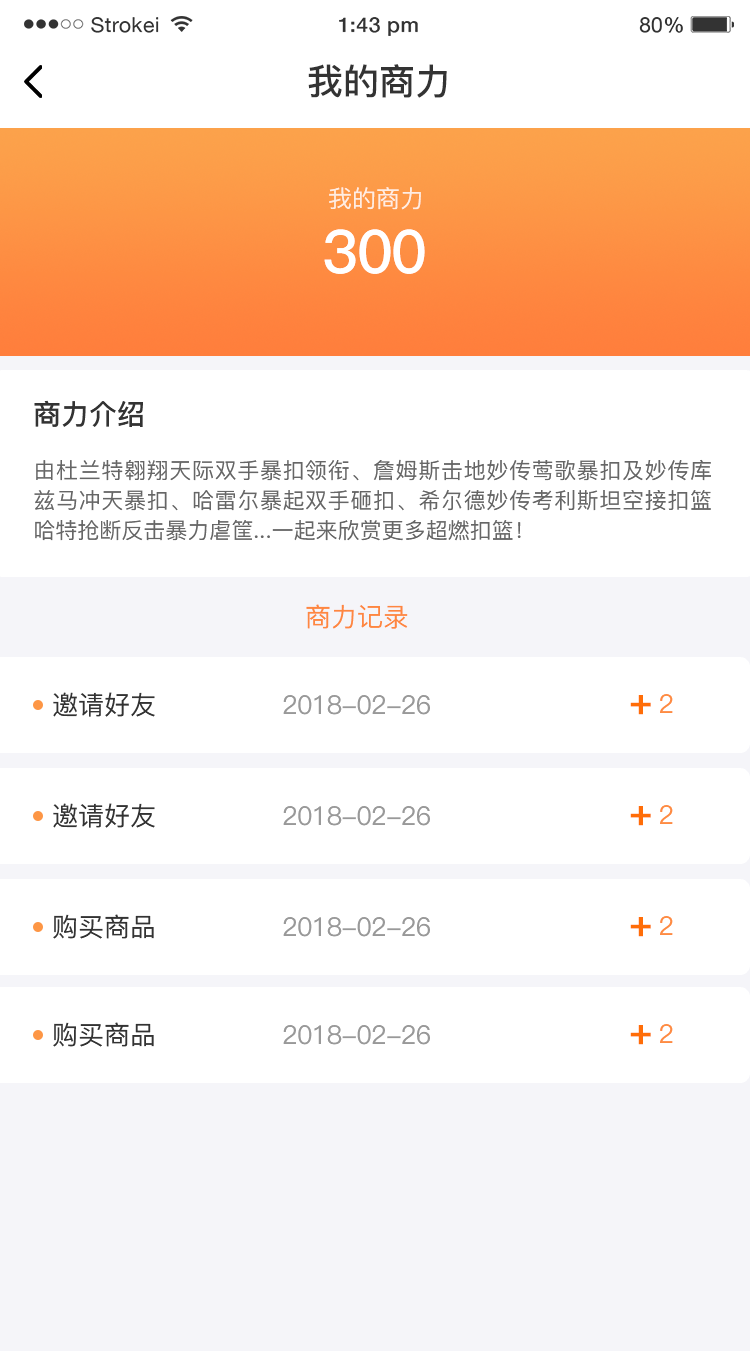Click the date 2018-02-26 on the first record
This screenshot has height=1351, width=750.
pos(356,704)
